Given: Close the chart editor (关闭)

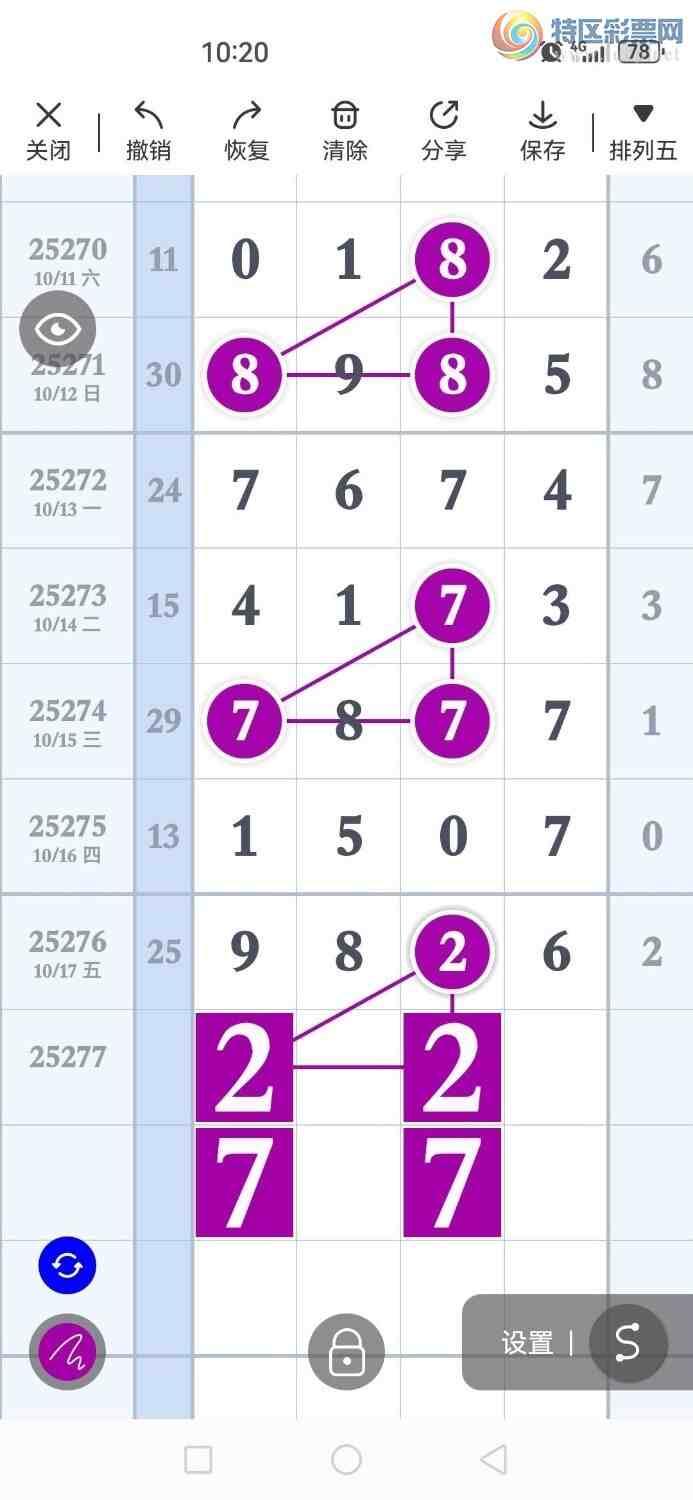Looking at the screenshot, I should pyautogui.click(x=48, y=131).
